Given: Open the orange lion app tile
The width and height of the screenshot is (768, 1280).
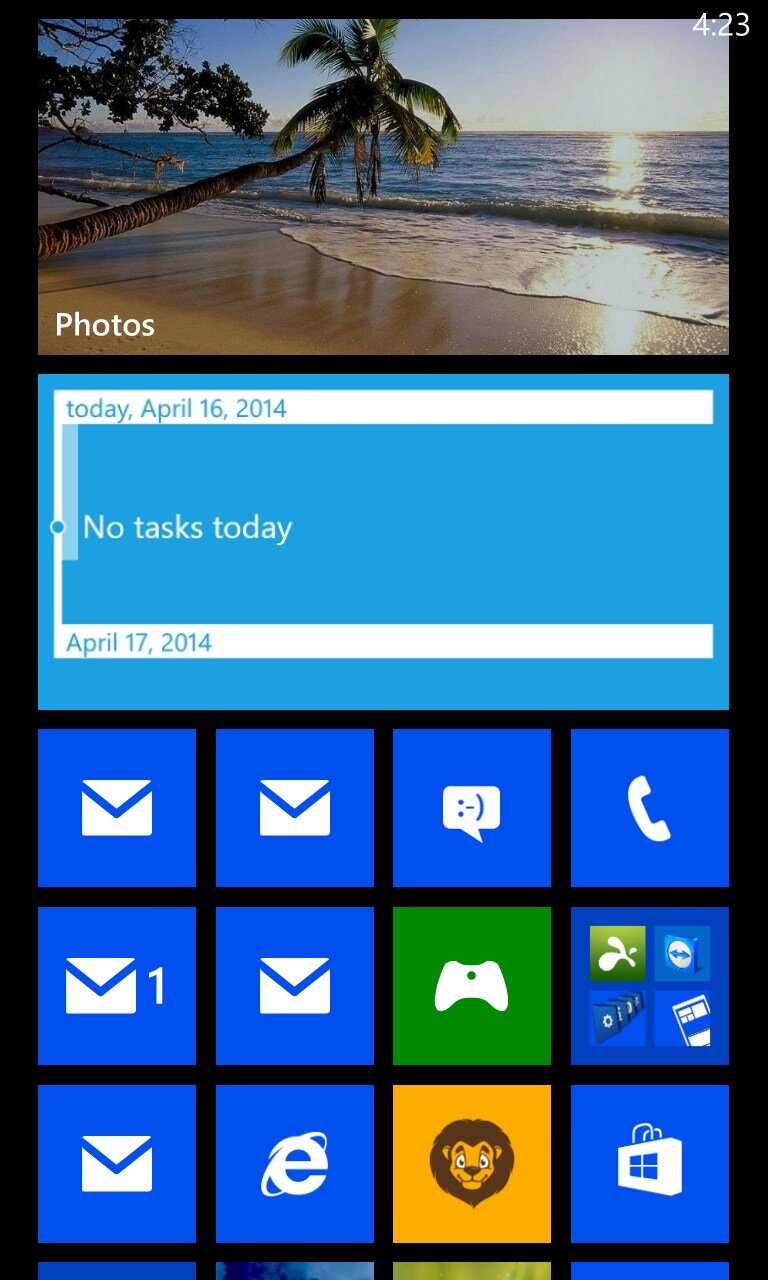Looking at the screenshot, I should (x=471, y=1163).
